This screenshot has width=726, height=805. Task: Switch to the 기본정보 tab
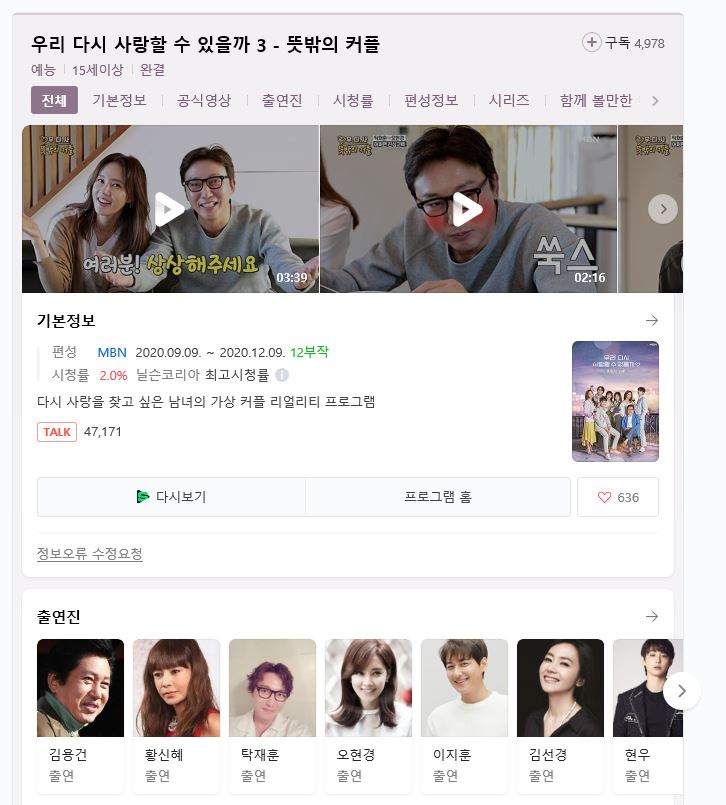click(x=119, y=100)
